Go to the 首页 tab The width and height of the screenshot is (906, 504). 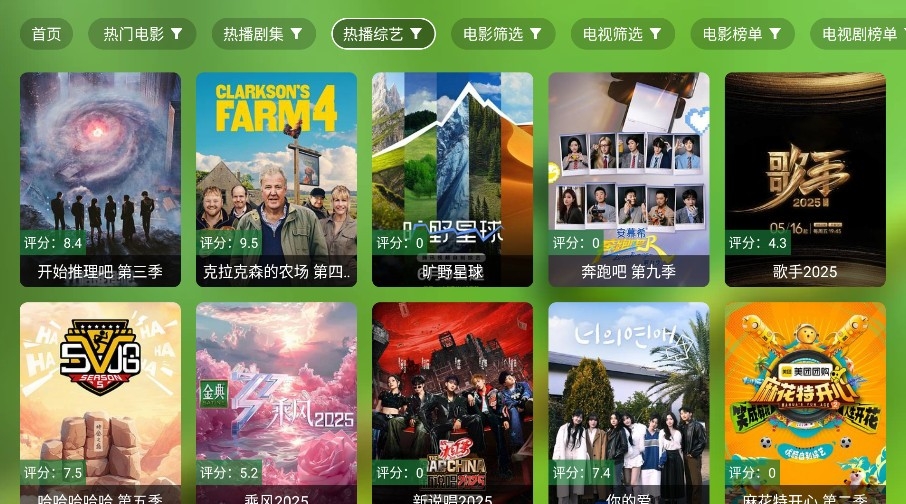(46, 34)
